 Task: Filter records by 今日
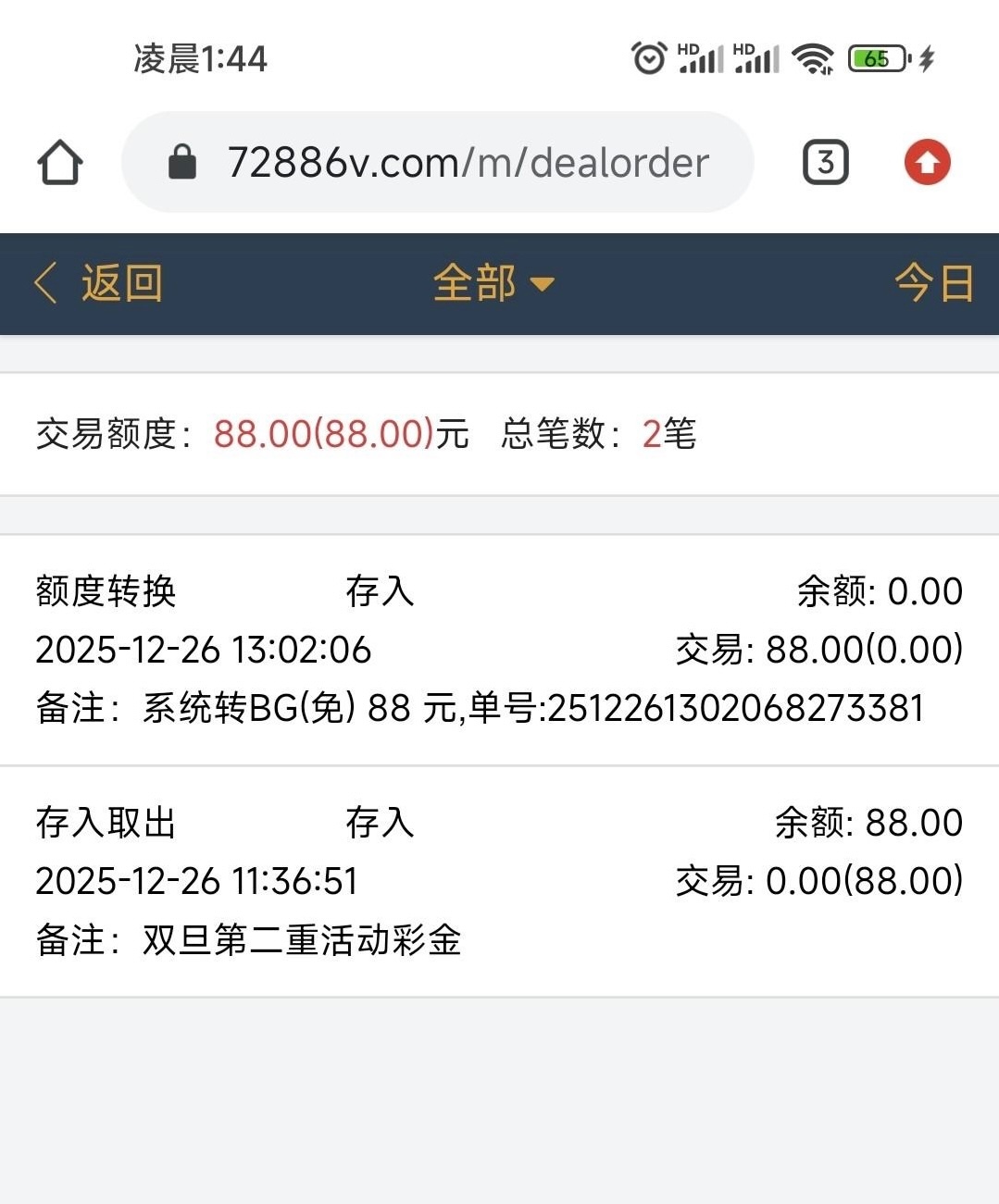point(933,283)
